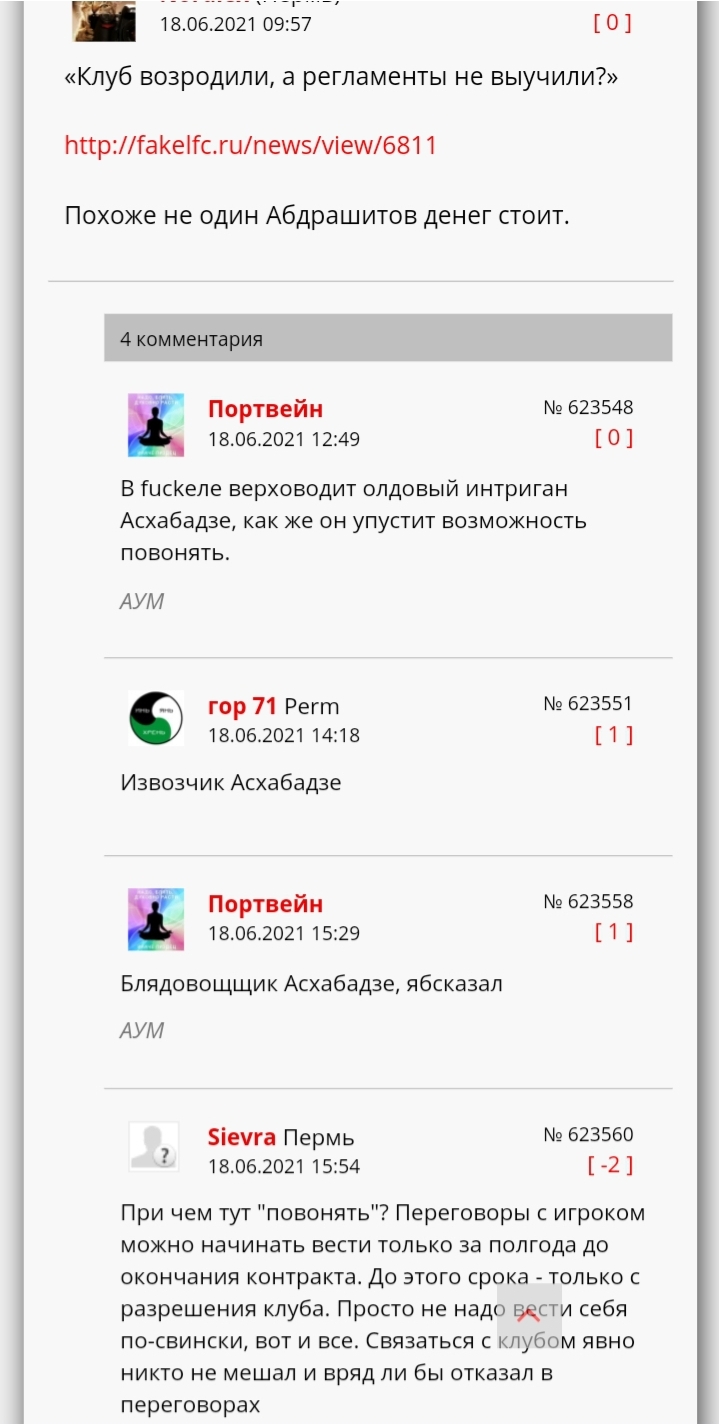Tap the rating on comment № 623558
This screenshot has width=719, height=1424.
[x=613, y=932]
